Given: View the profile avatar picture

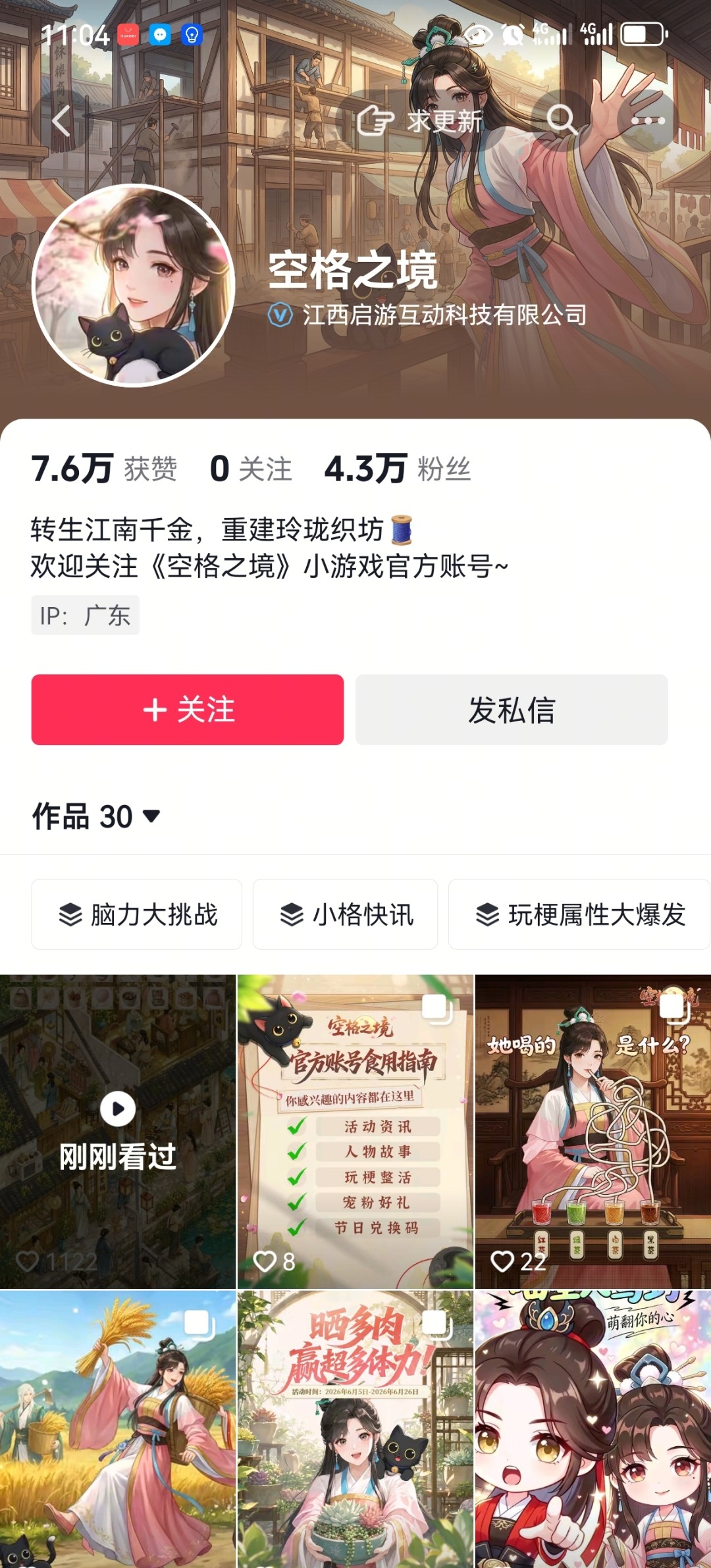Looking at the screenshot, I should coord(134,285).
